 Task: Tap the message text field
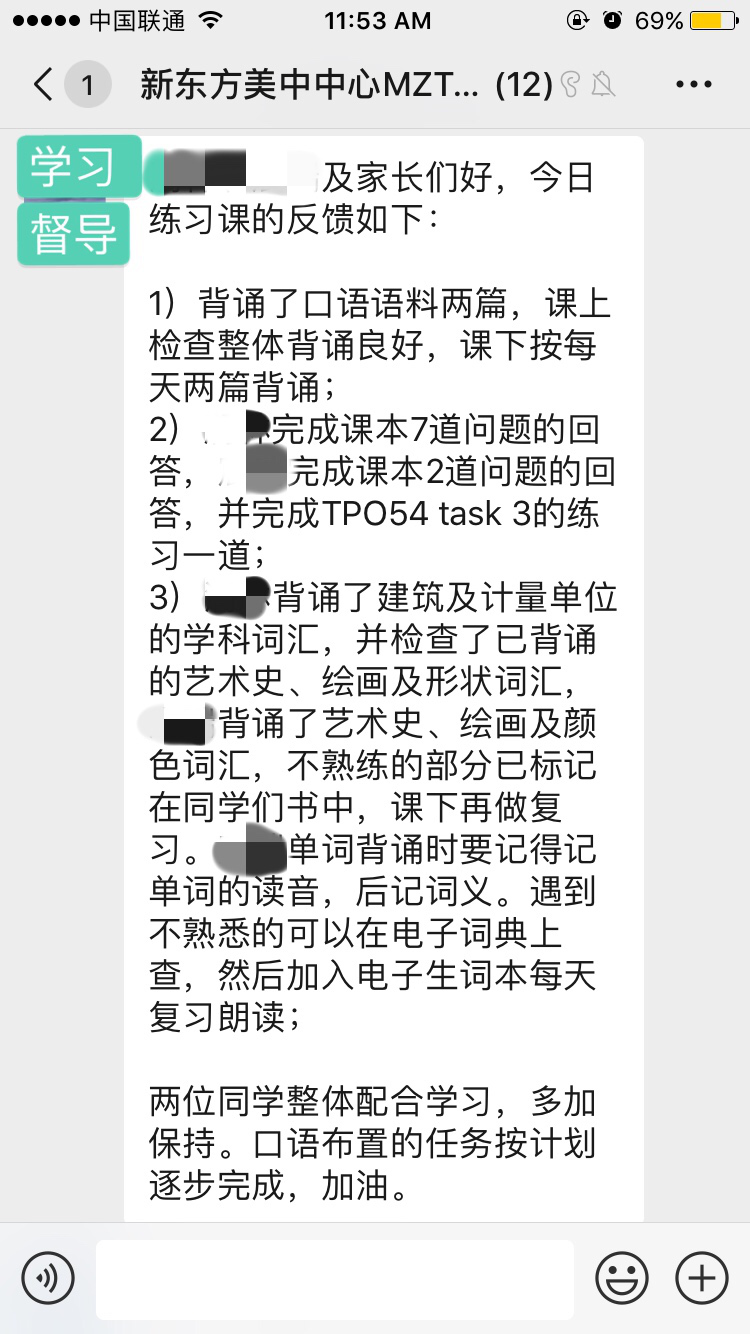335,1278
